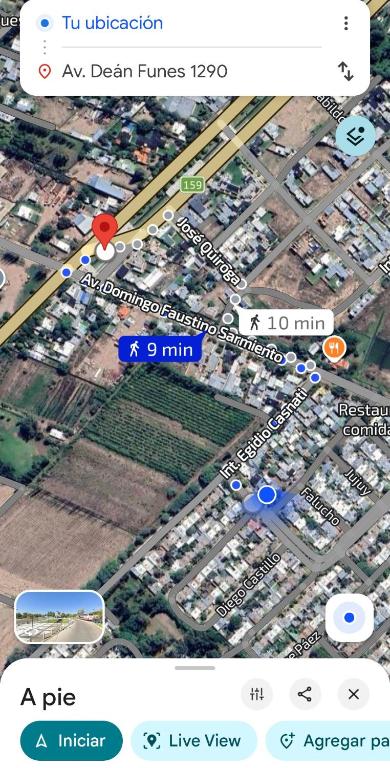Screen dimensions: 390x768
Task: Tap the Agregar parada chip
Action: pyautogui.click(x=328, y=741)
